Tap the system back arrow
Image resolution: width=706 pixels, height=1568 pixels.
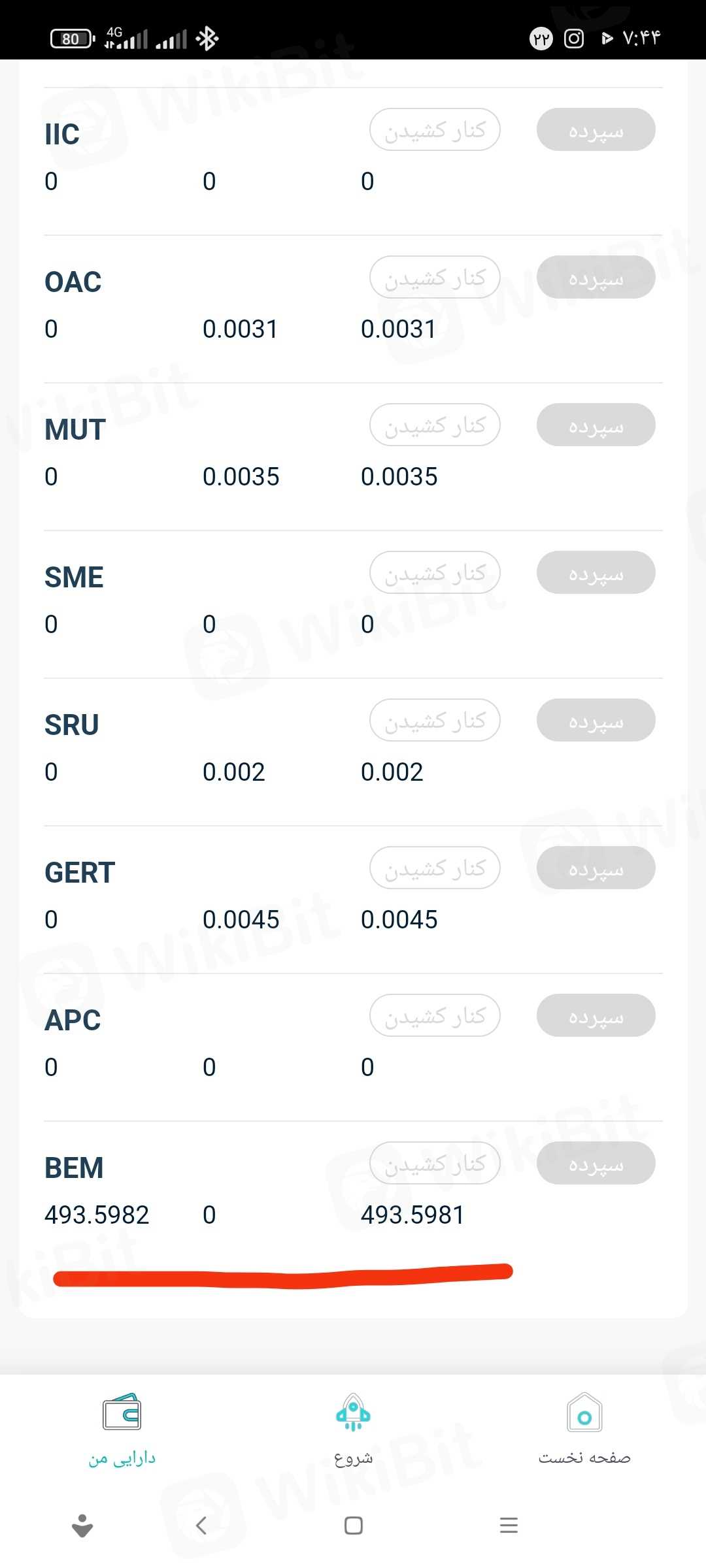coord(201,1526)
